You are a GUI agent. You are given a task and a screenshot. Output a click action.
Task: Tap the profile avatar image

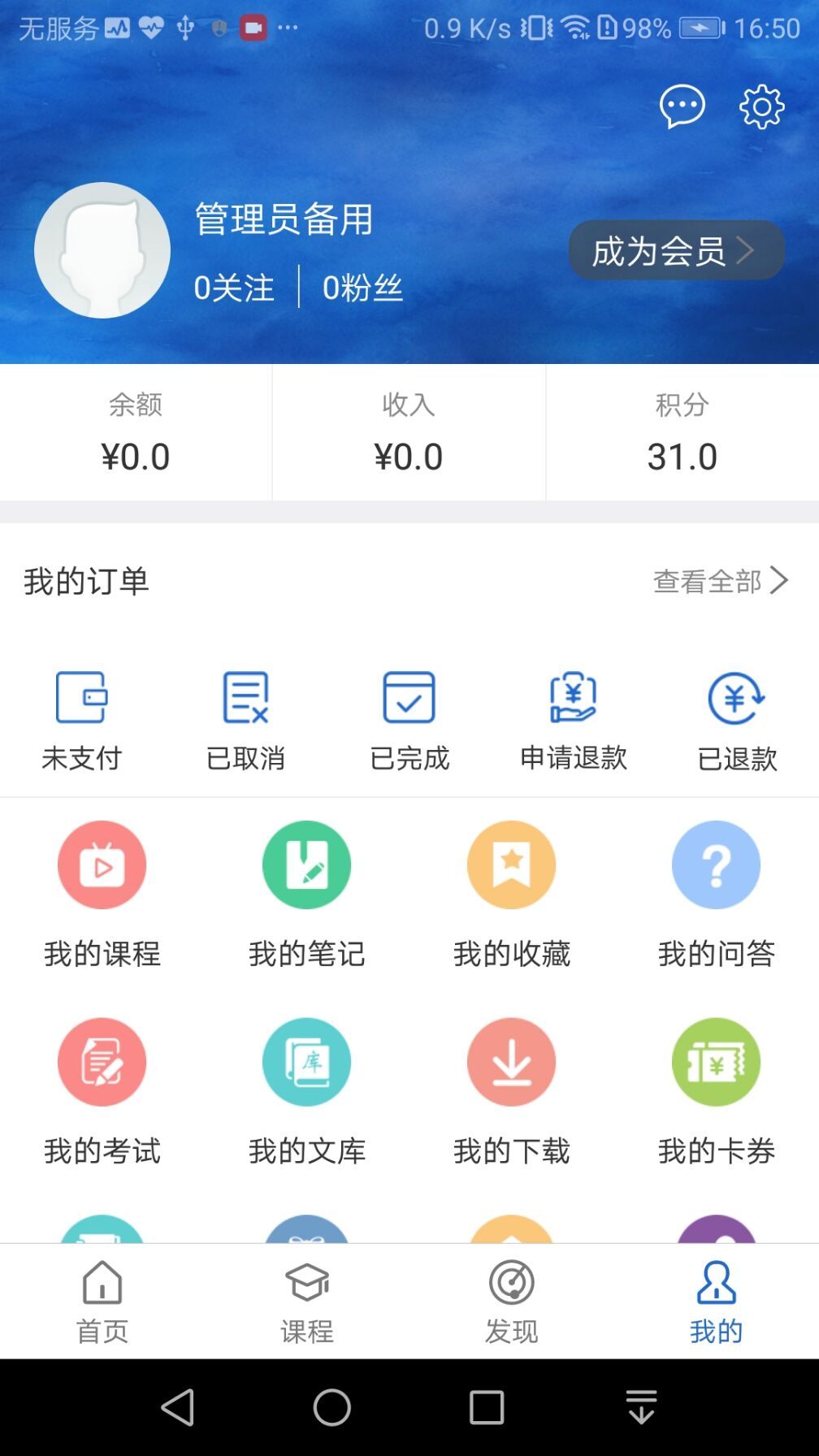[102, 249]
